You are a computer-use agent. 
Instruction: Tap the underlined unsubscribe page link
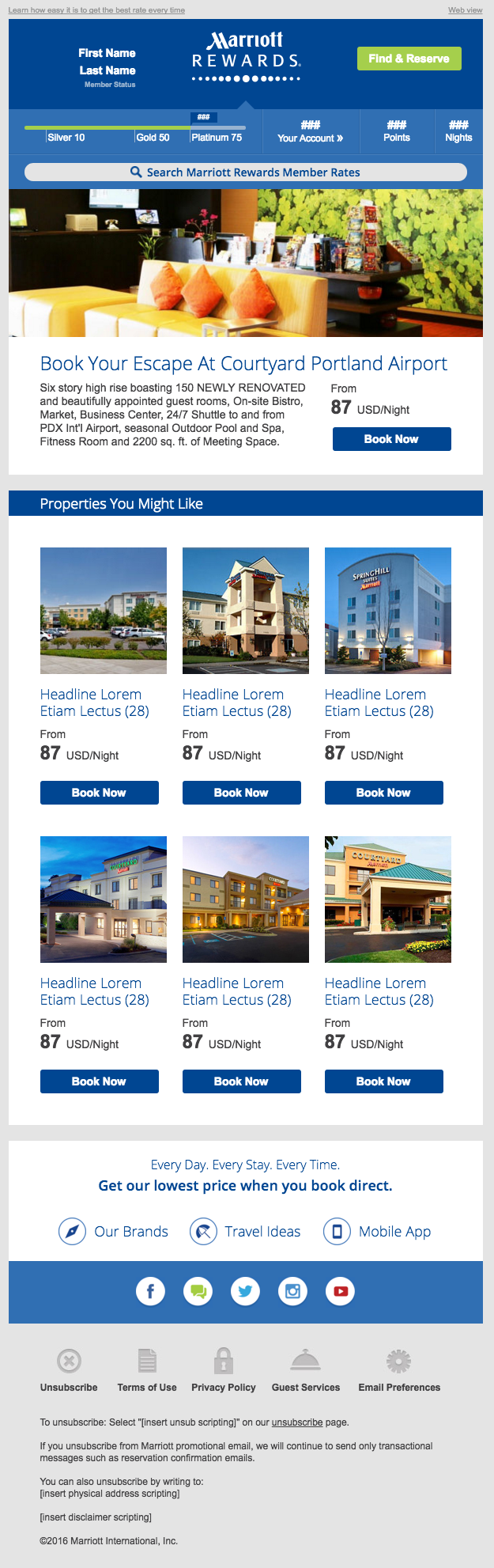coord(297,1422)
